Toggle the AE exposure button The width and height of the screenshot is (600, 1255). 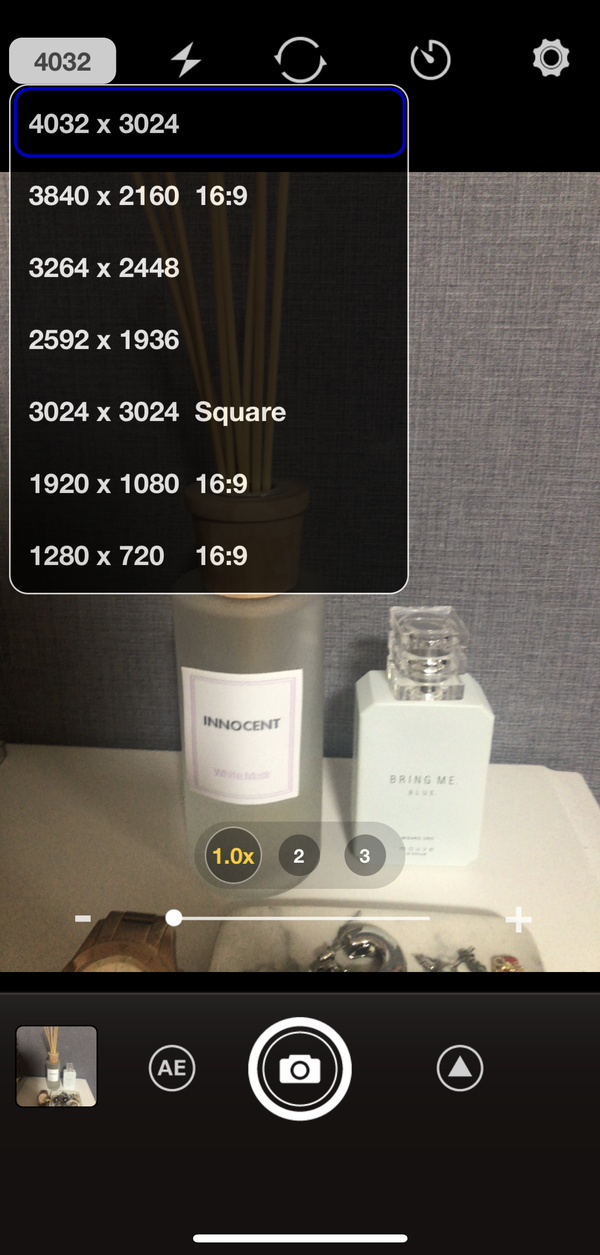[x=172, y=1068]
